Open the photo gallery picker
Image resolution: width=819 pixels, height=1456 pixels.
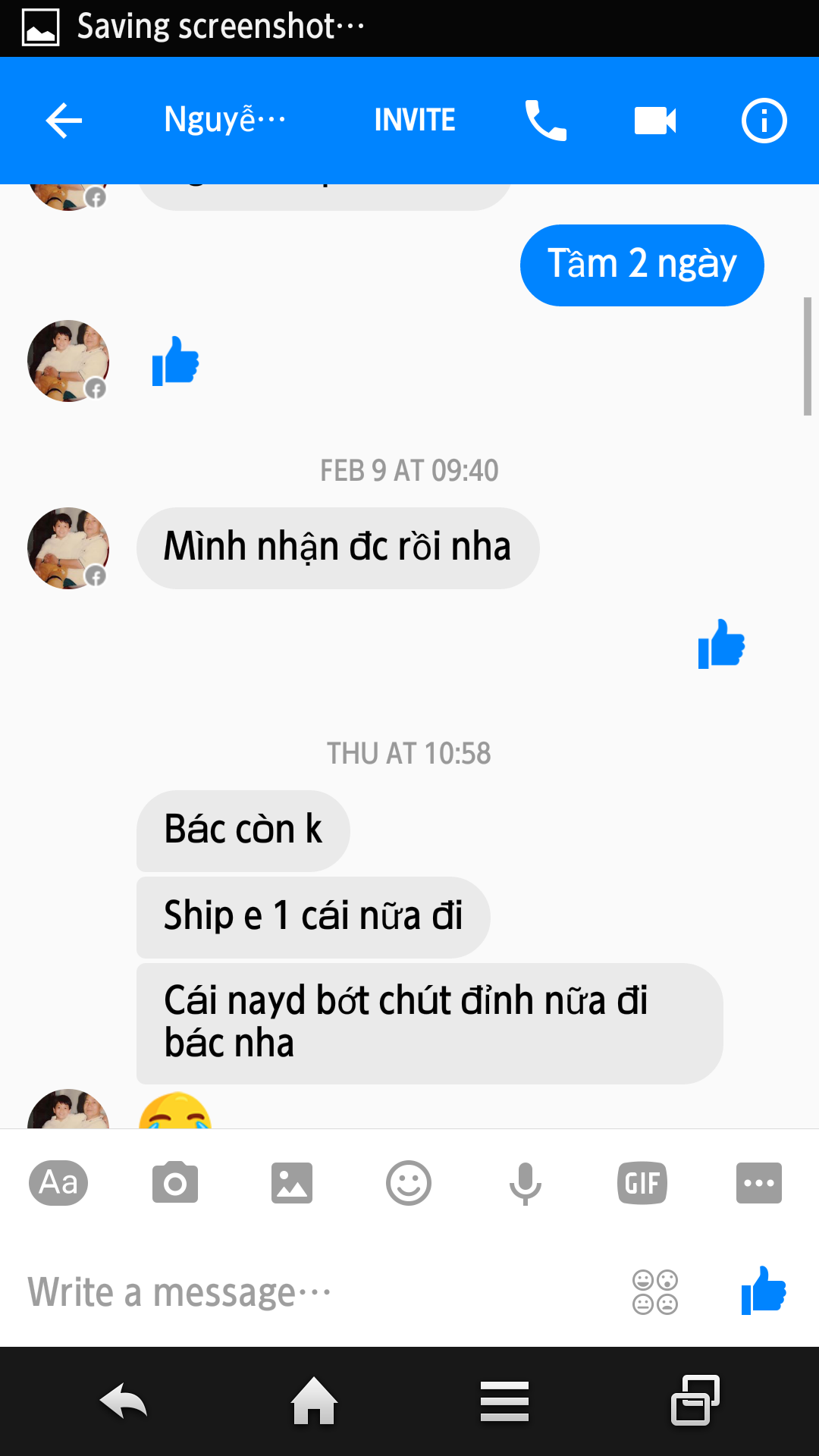292,1183
